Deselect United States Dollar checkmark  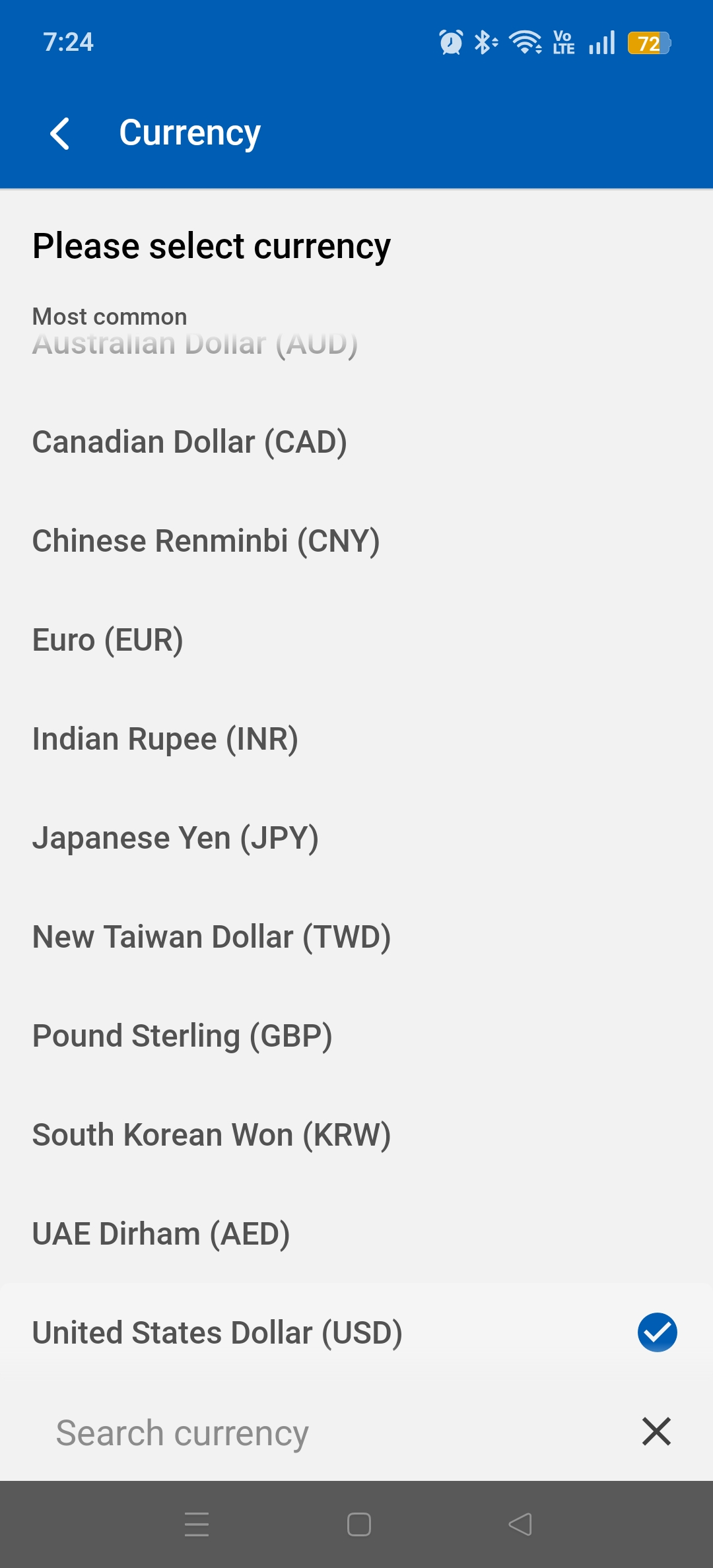tap(657, 1332)
